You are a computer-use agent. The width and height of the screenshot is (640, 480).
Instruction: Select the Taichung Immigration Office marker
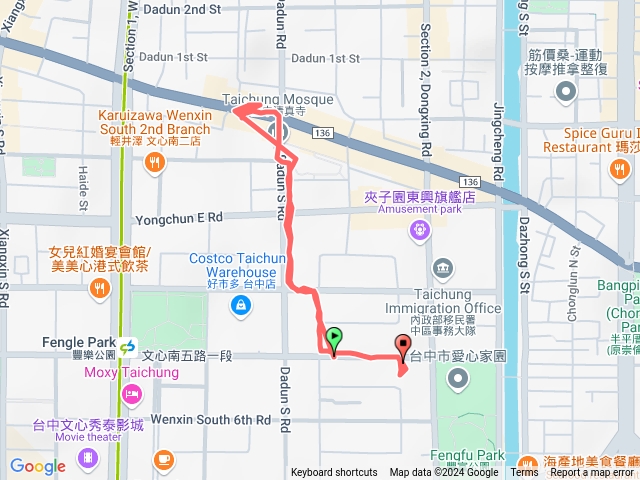pos(442,269)
